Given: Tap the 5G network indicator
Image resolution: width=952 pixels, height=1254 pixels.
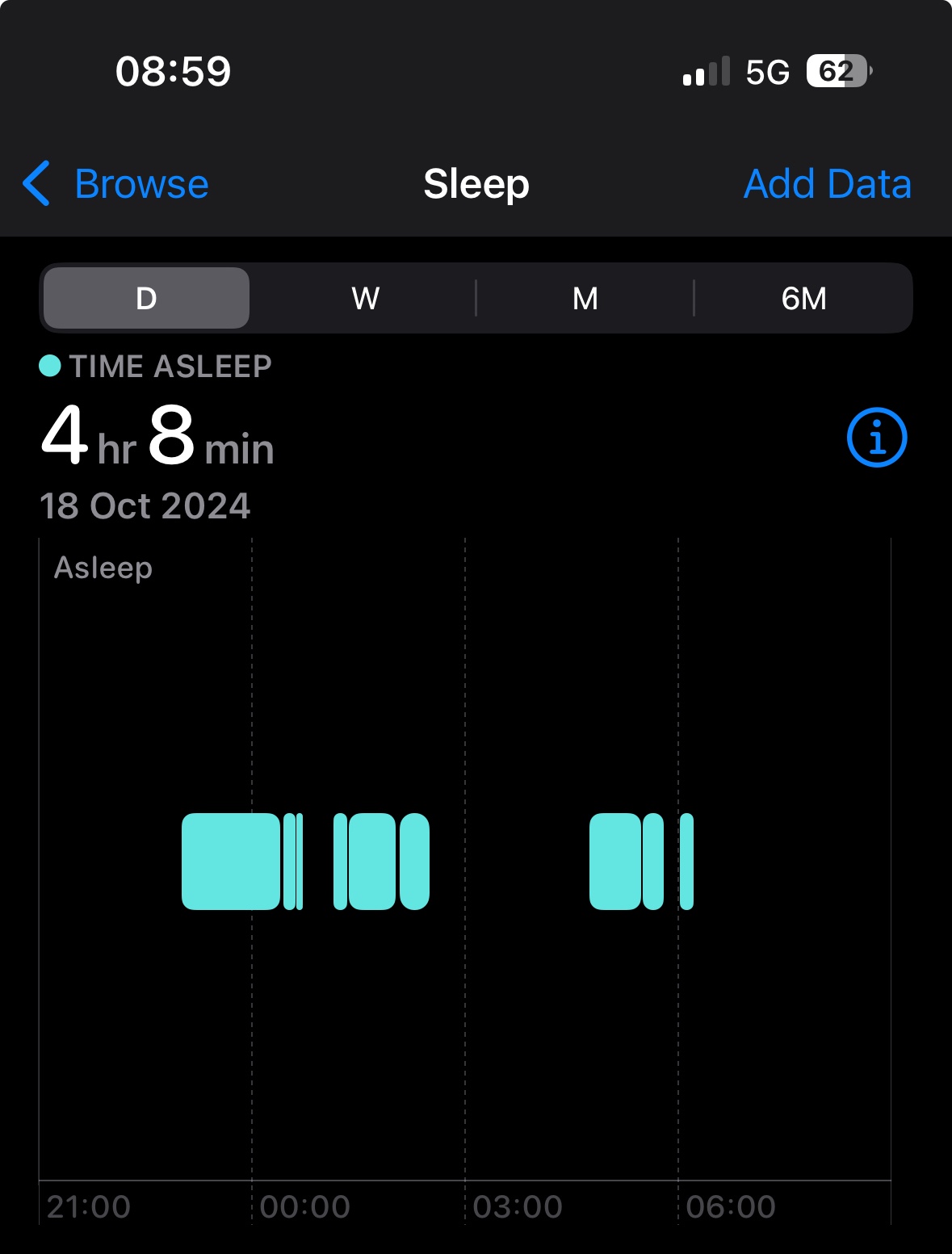Looking at the screenshot, I should 769,72.
